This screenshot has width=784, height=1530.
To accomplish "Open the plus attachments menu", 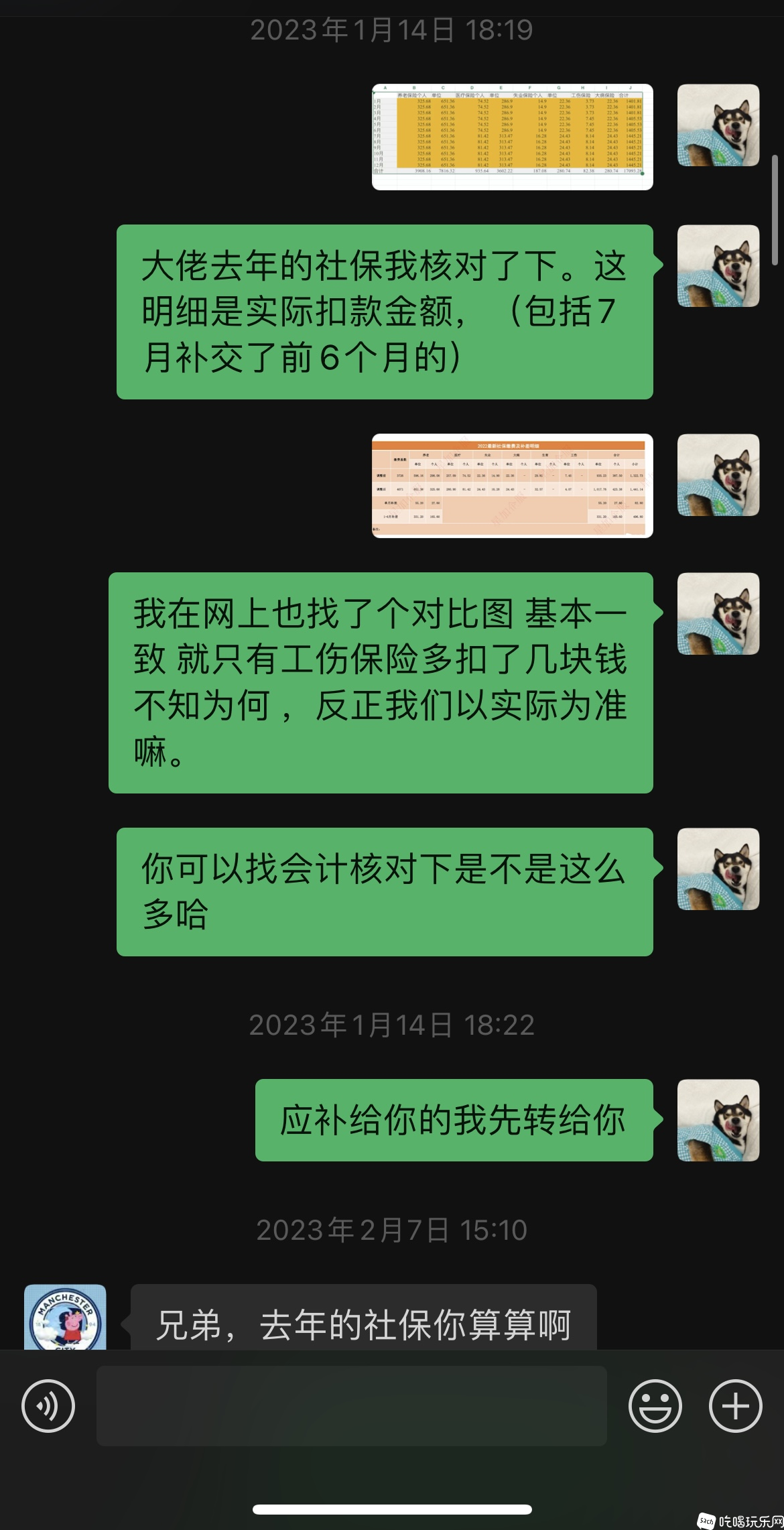I will point(735,1405).
